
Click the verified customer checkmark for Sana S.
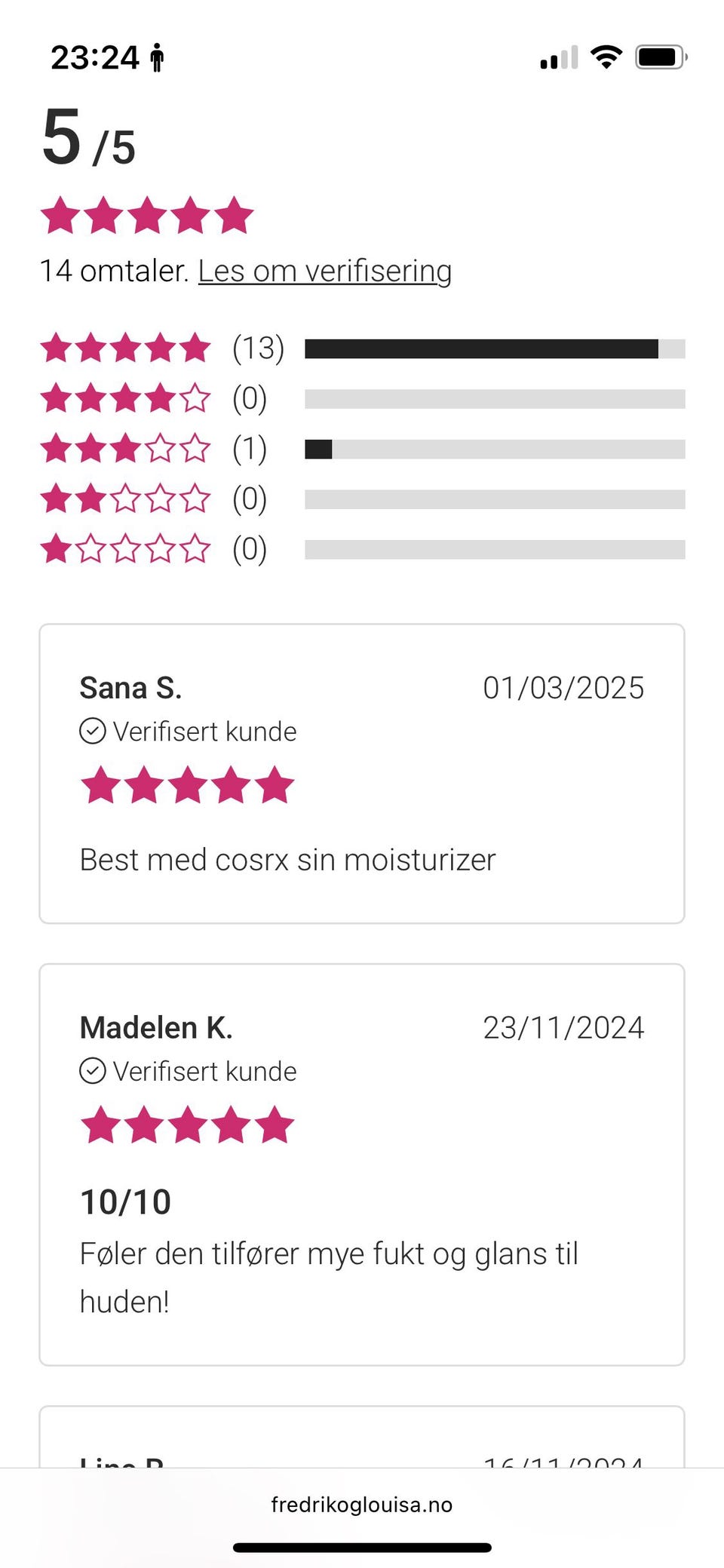coord(92,730)
